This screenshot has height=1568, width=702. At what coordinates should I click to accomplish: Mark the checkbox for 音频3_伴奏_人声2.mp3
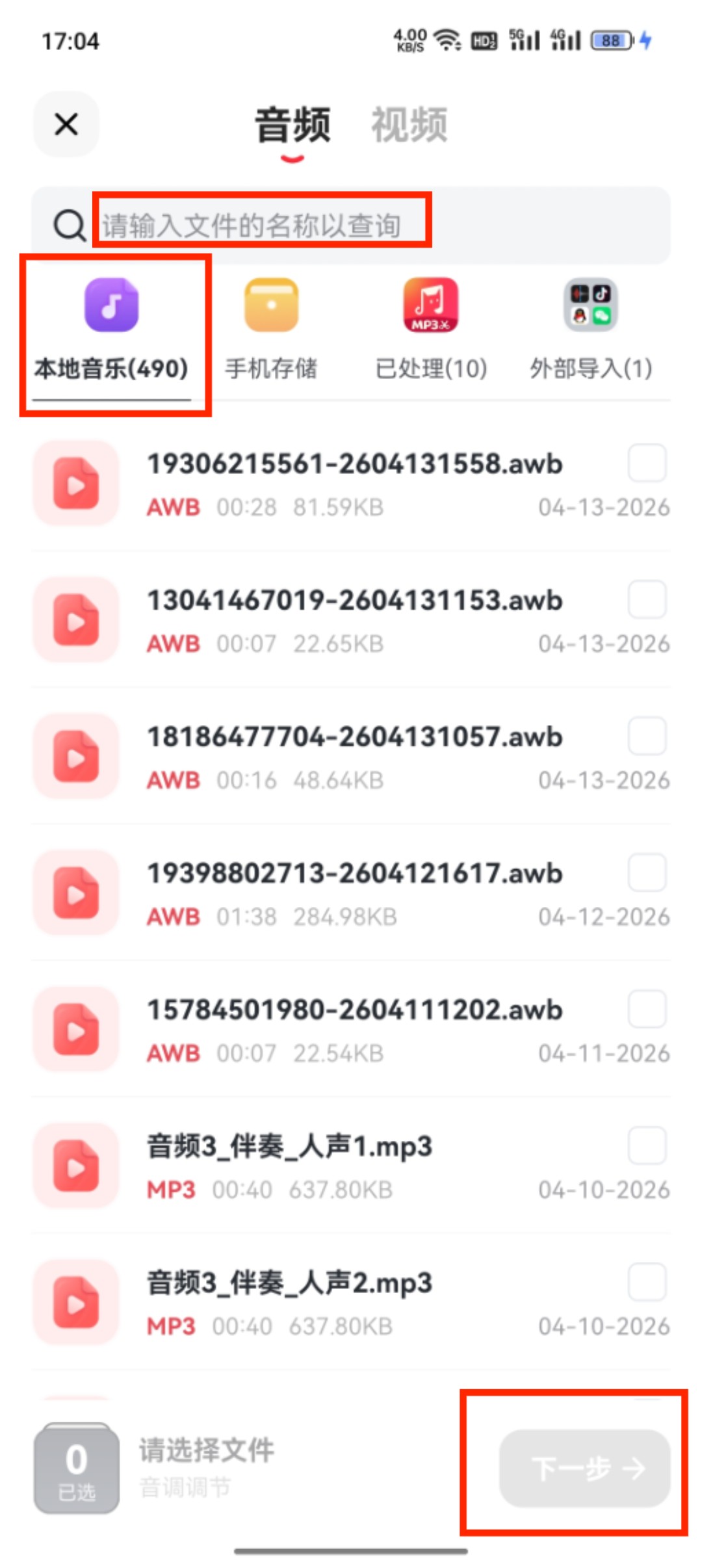647,1283
